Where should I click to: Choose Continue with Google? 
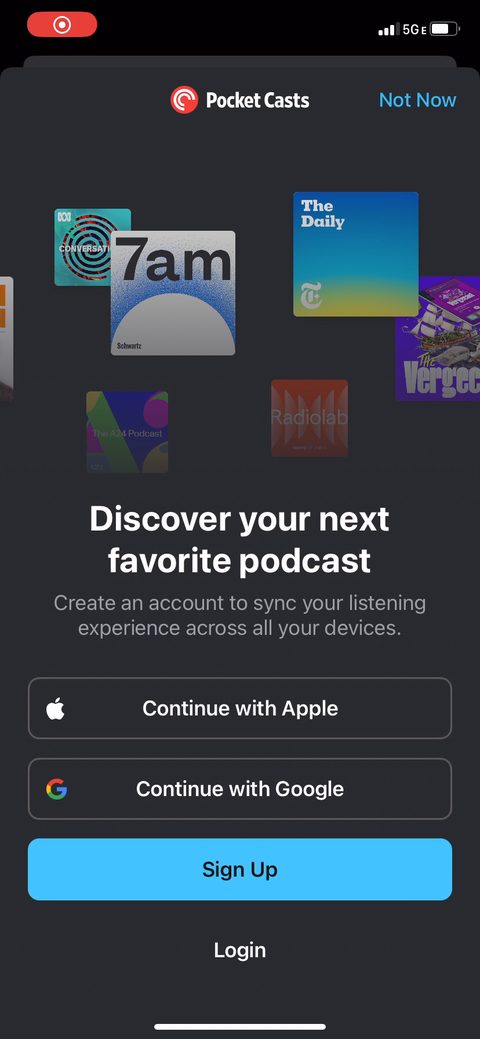tap(240, 789)
